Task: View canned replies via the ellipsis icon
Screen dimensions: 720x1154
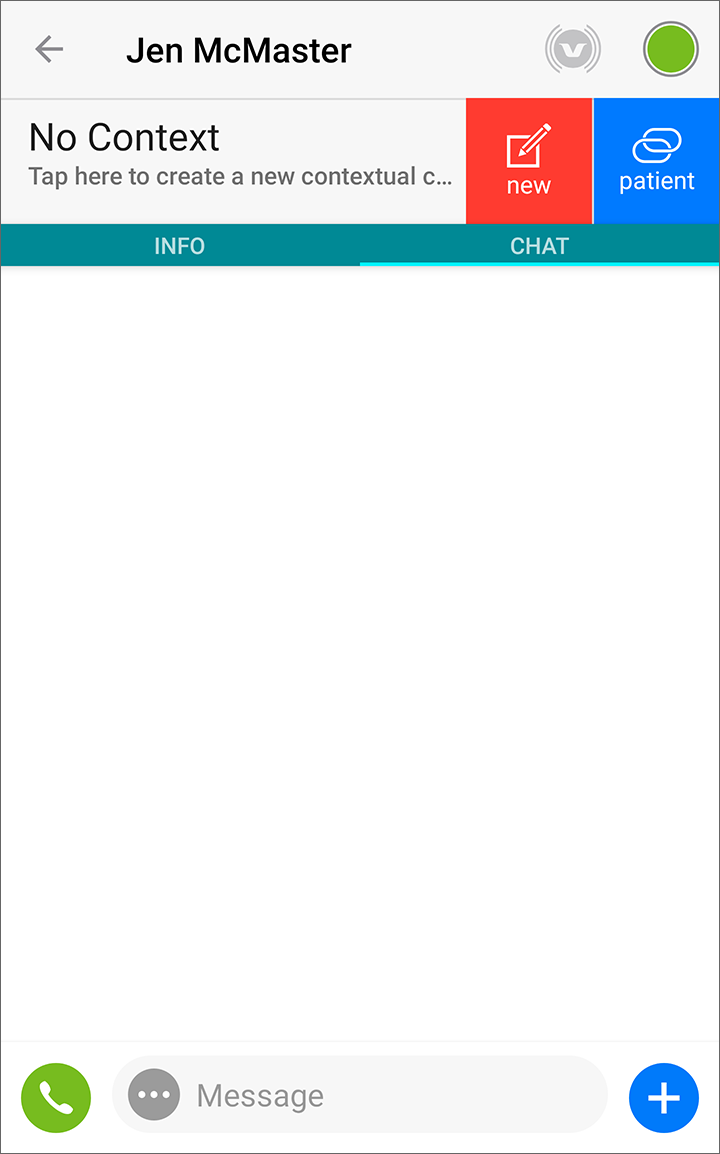Action: (x=152, y=1095)
